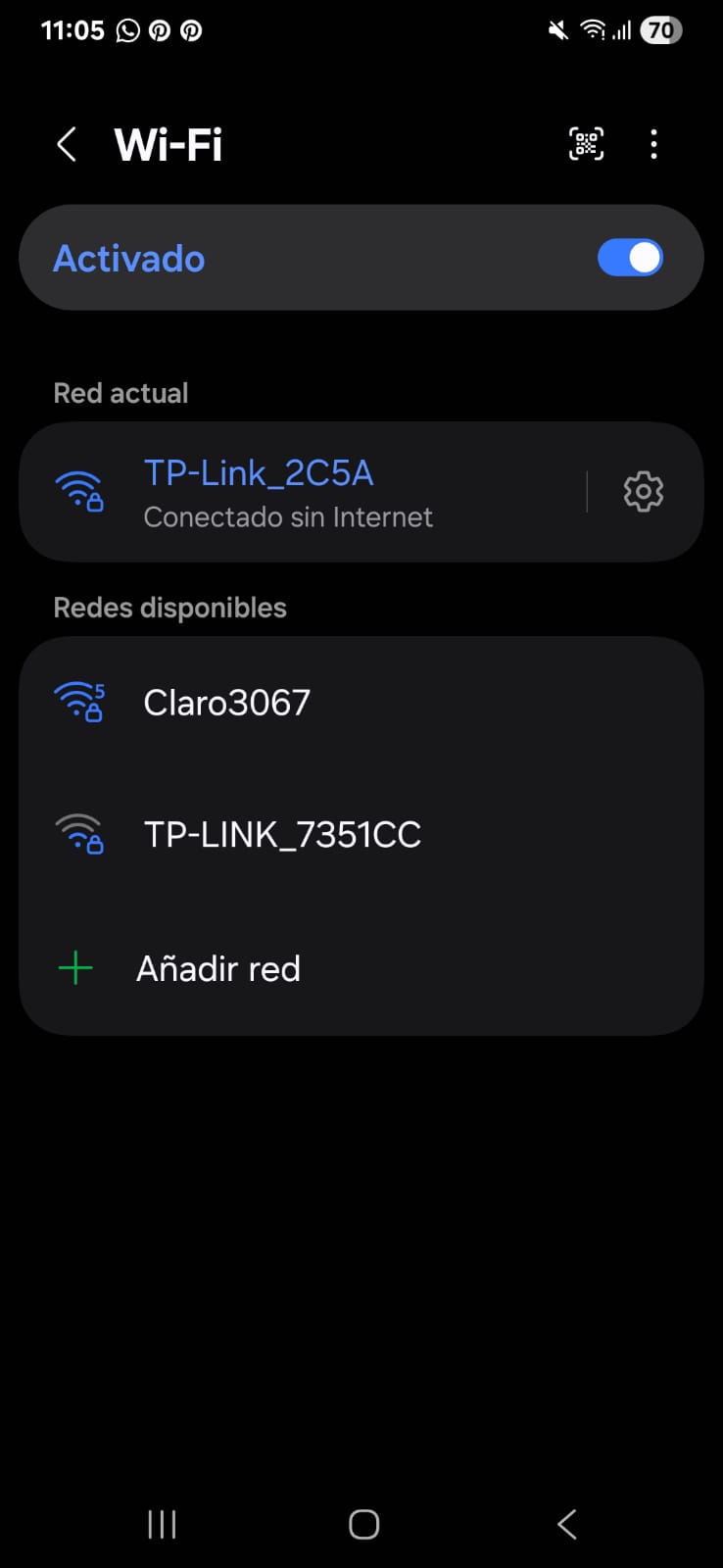Open settings gear for TP-Link_2C5A

643,492
